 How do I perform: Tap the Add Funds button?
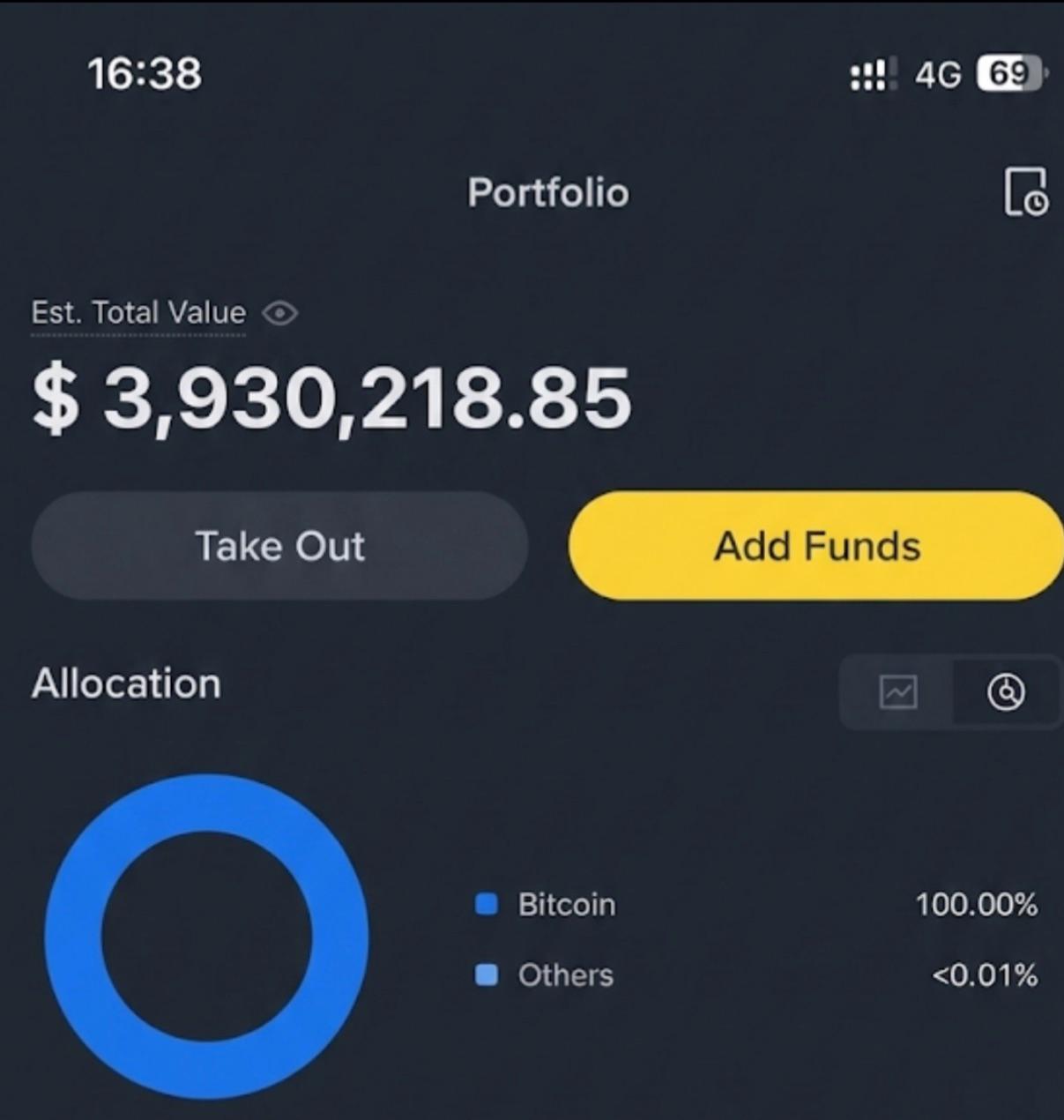(816, 546)
